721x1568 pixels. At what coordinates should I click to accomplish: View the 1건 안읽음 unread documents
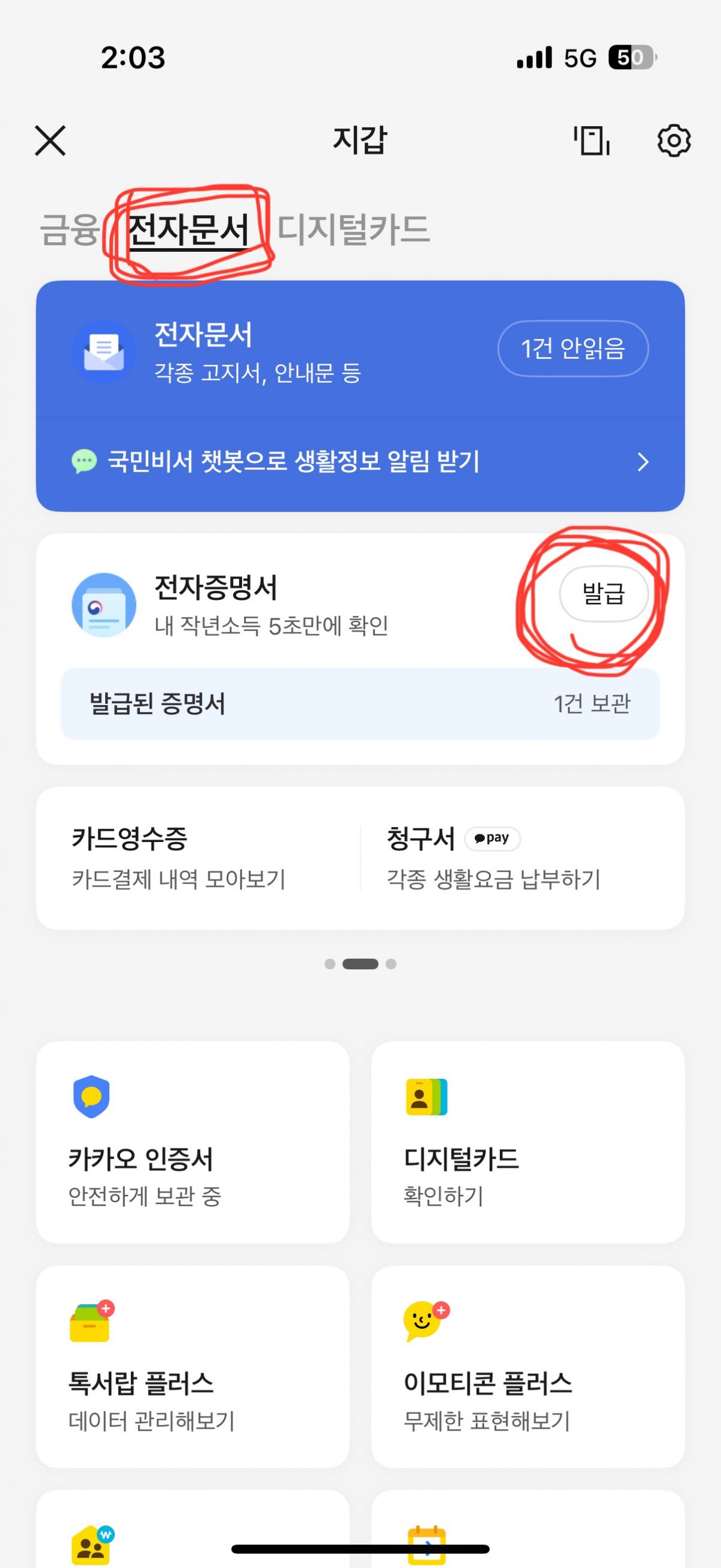click(x=573, y=349)
